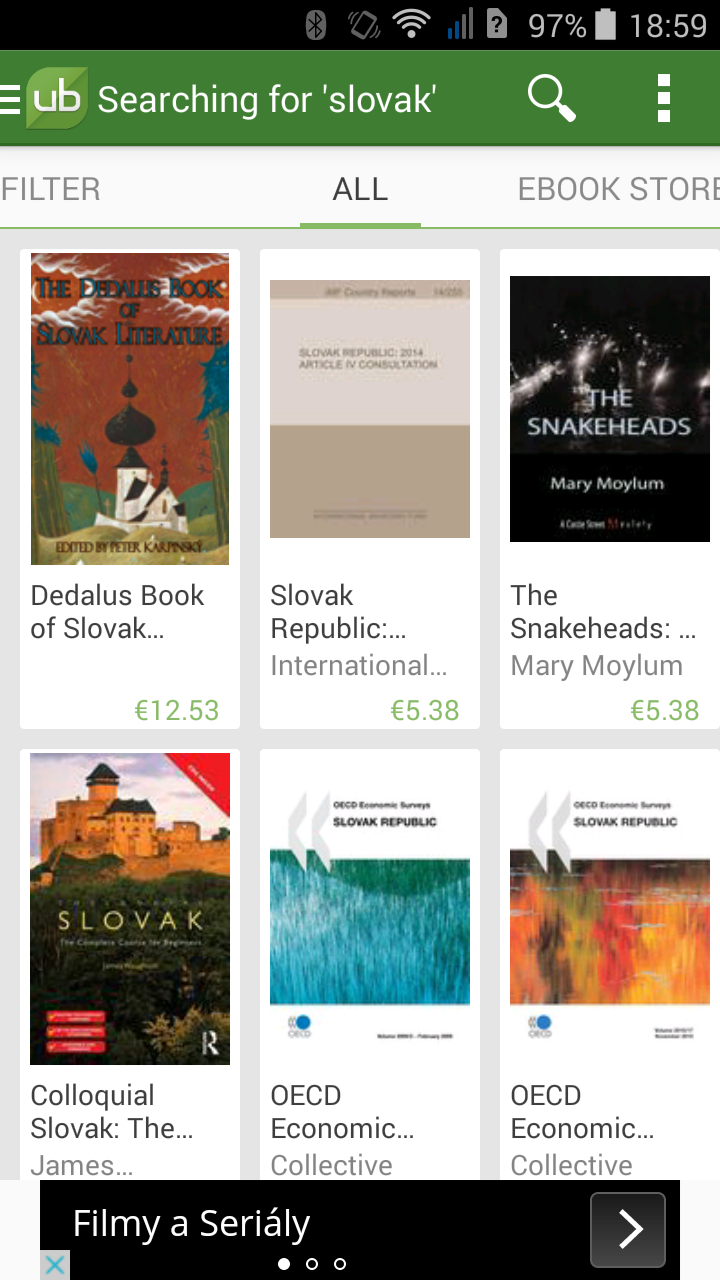
Task: Switch to the Filter tab
Action: pyautogui.click(x=50, y=189)
